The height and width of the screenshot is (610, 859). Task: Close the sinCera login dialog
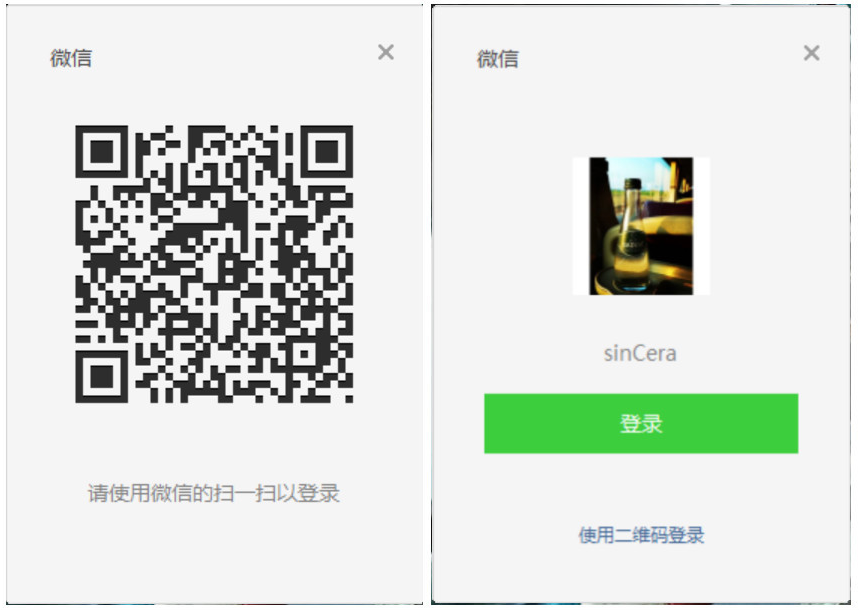click(x=811, y=53)
